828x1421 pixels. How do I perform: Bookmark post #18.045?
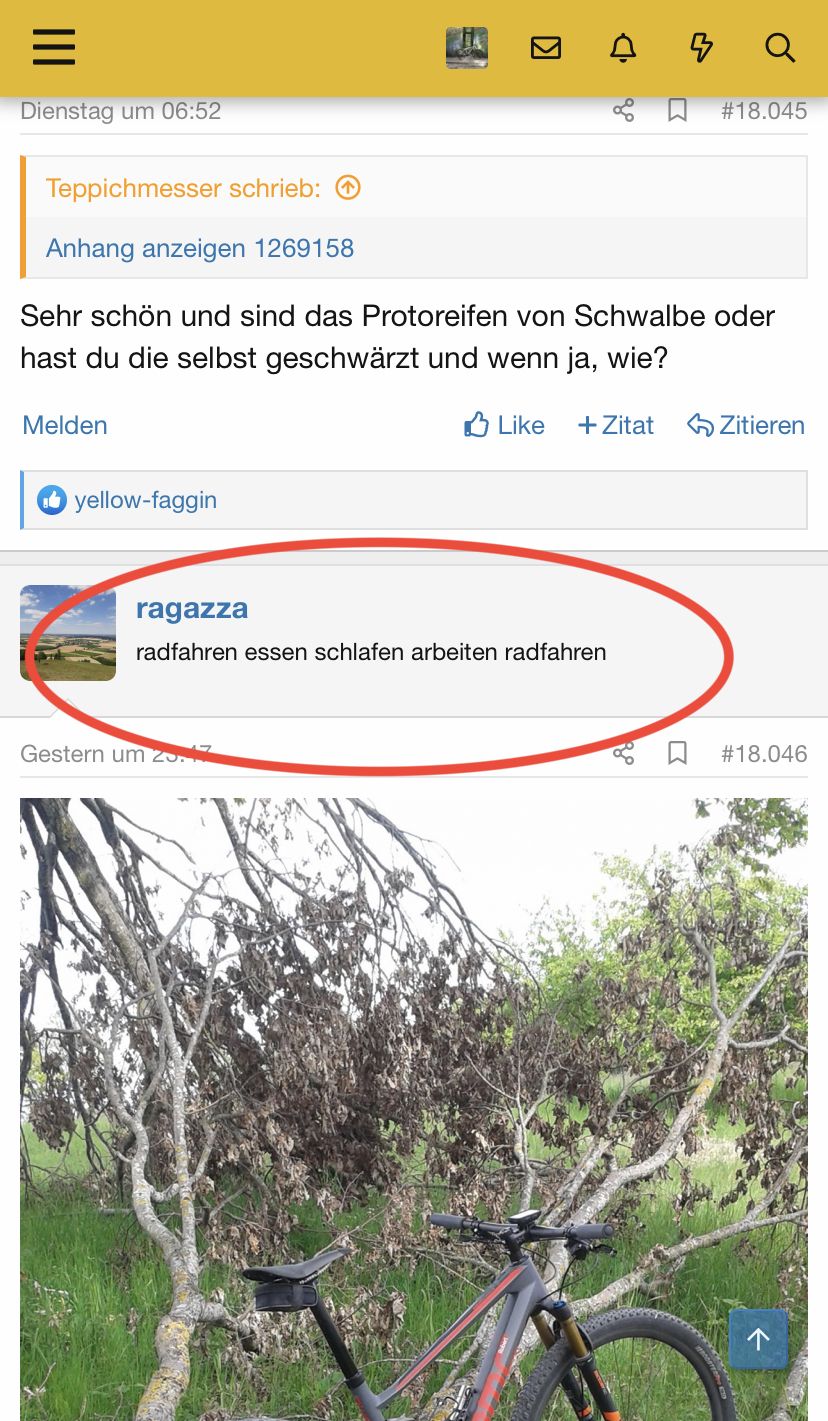[x=678, y=111]
